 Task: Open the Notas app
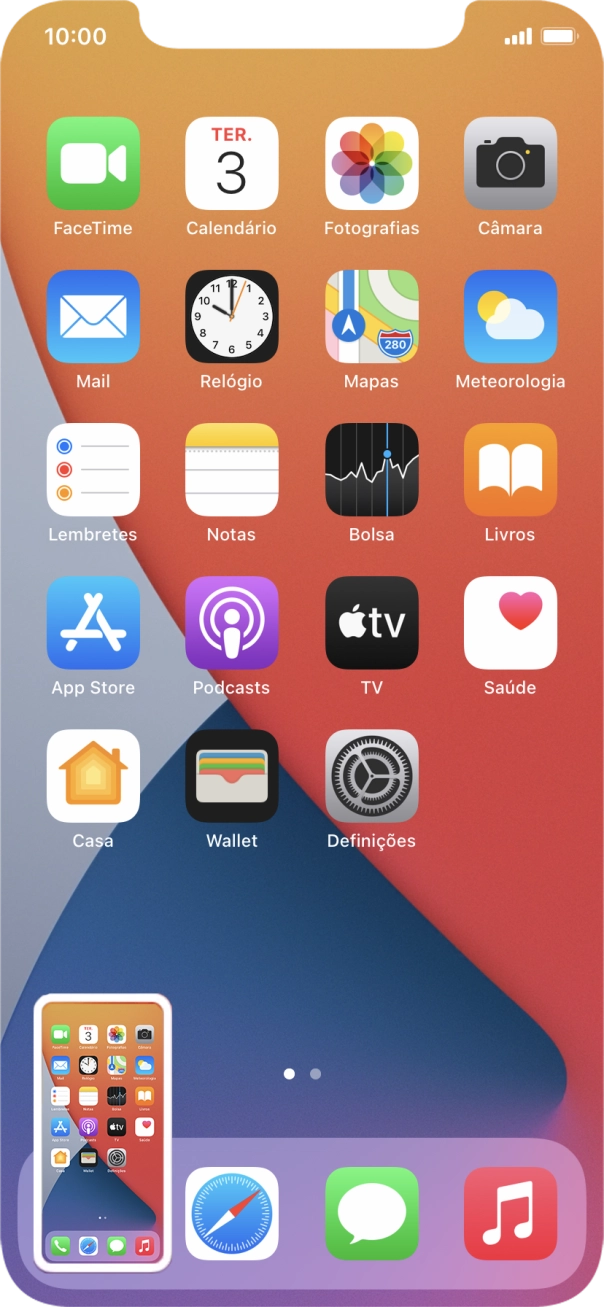232,469
